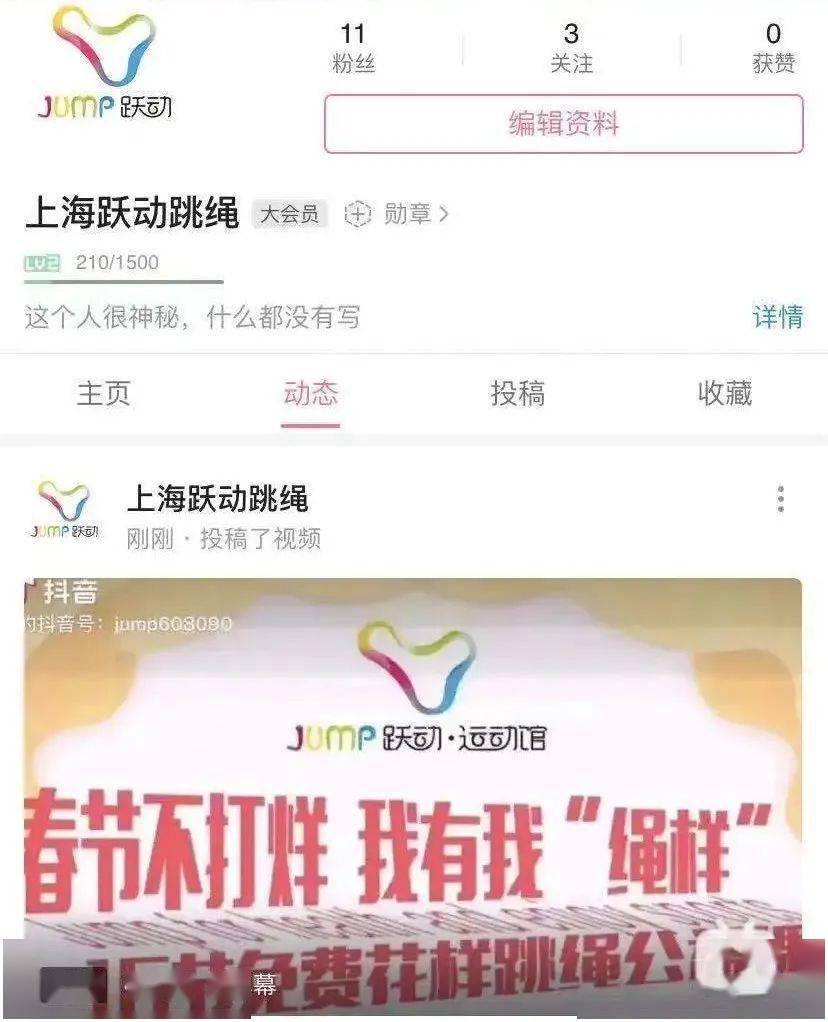
Task: Switch to the 动态 tab
Action: pyautogui.click(x=310, y=393)
